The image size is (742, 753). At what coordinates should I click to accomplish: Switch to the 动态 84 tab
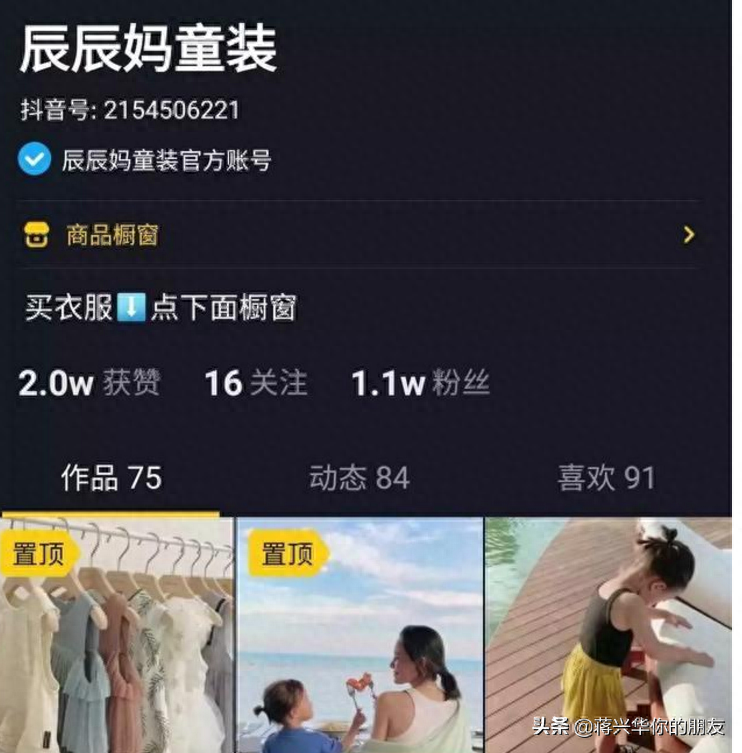click(x=359, y=478)
